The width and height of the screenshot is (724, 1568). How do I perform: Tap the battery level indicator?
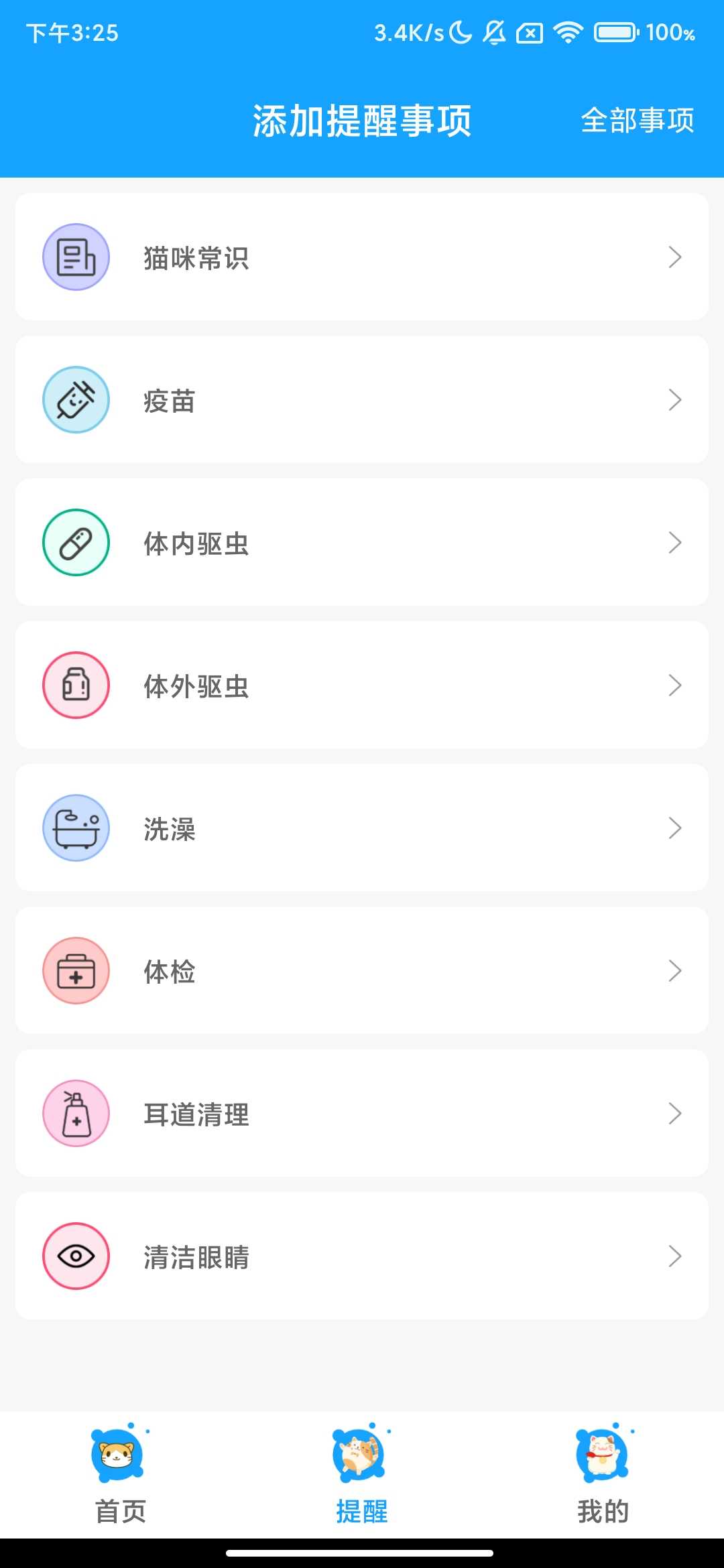[x=612, y=32]
